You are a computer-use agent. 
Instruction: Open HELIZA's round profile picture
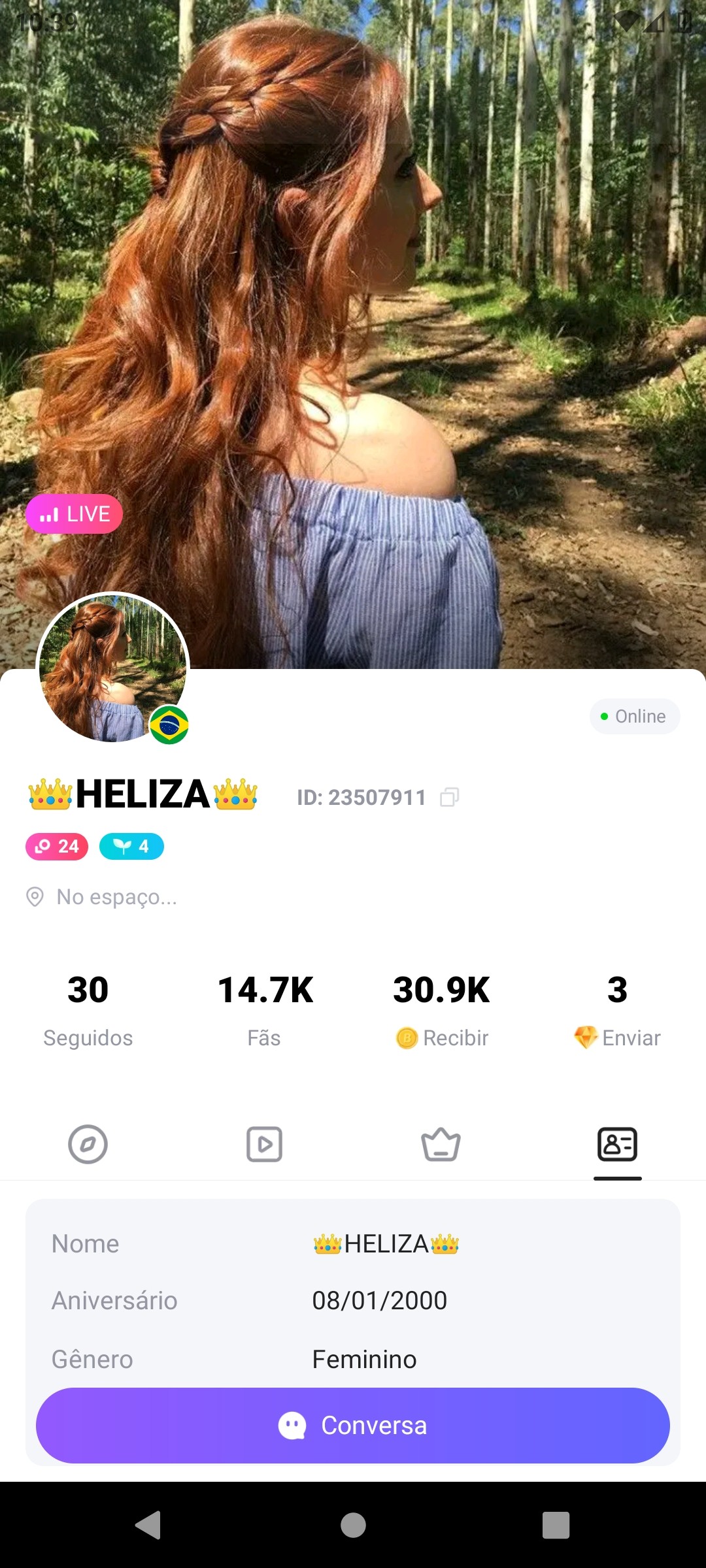click(113, 668)
